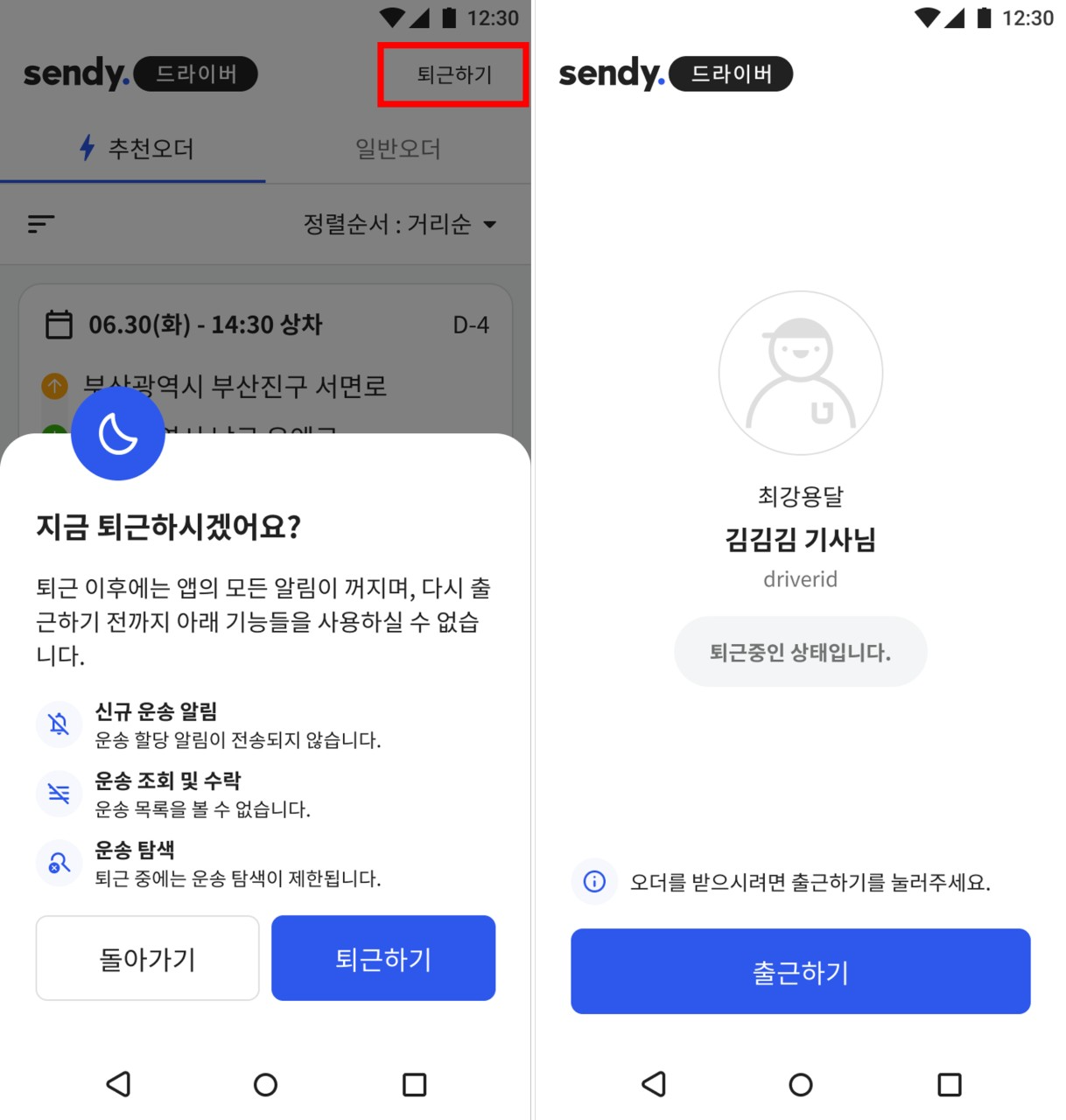Cancel with the 돌아가기 button
Image resolution: width=1066 pixels, height=1120 pixels.
click(147, 958)
